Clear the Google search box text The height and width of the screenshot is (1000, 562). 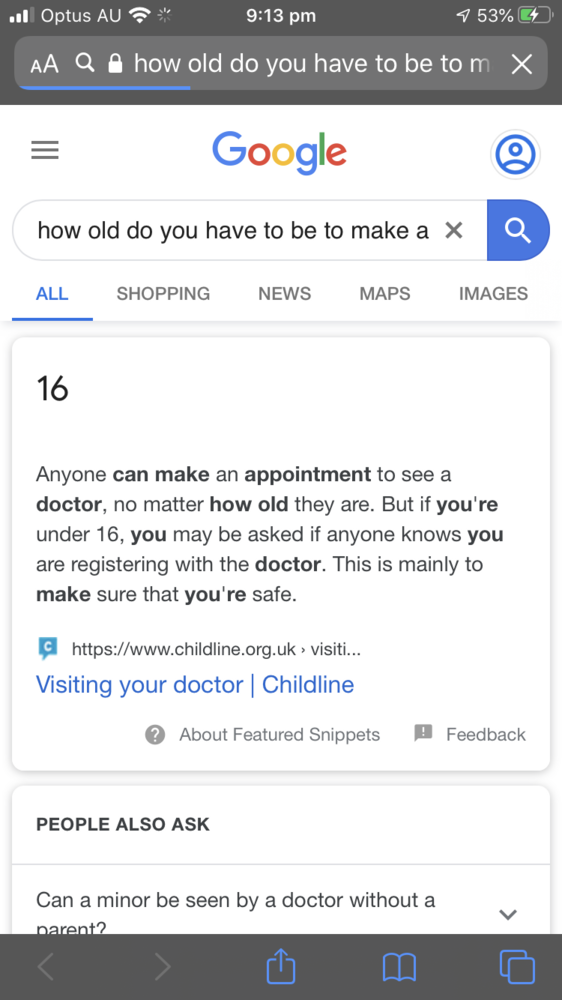point(454,230)
